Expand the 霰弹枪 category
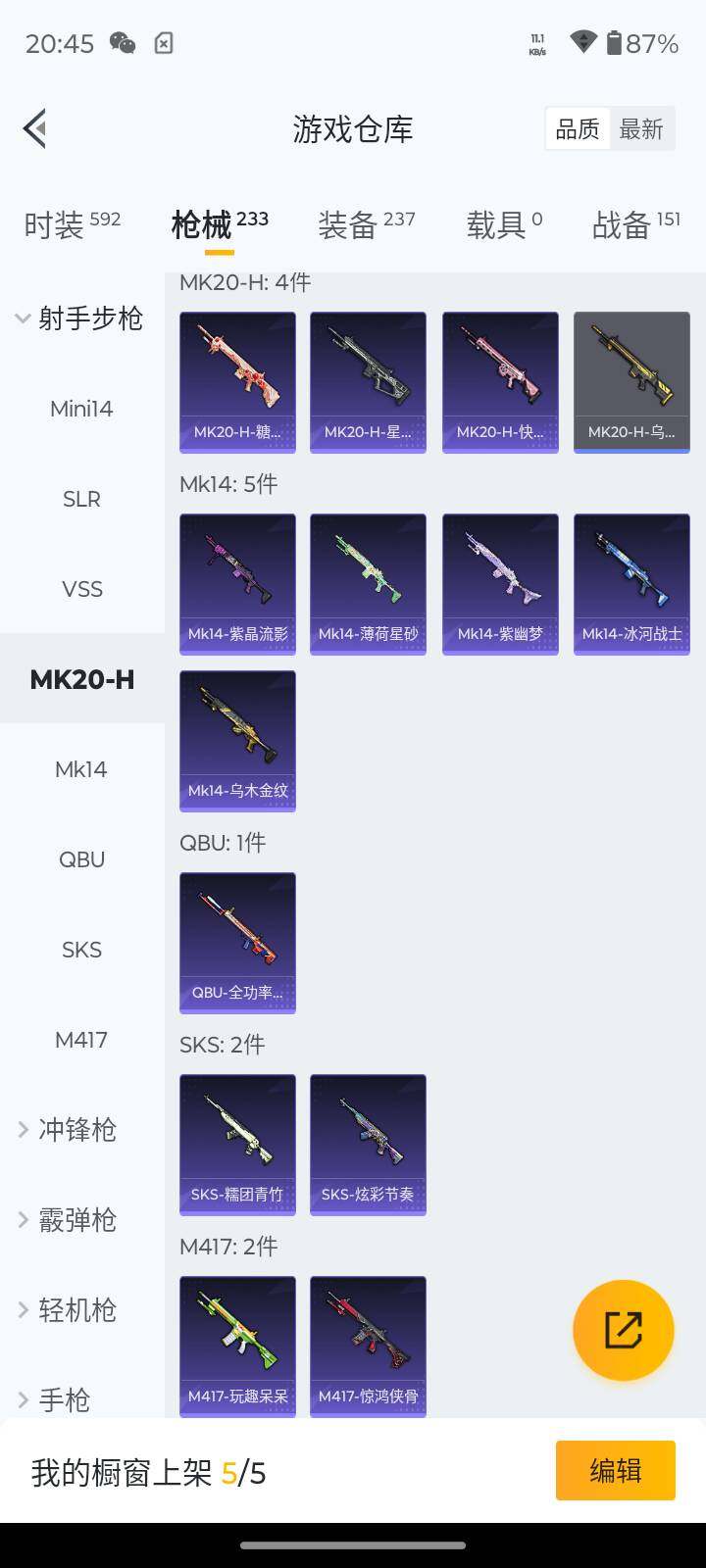 click(76, 1220)
